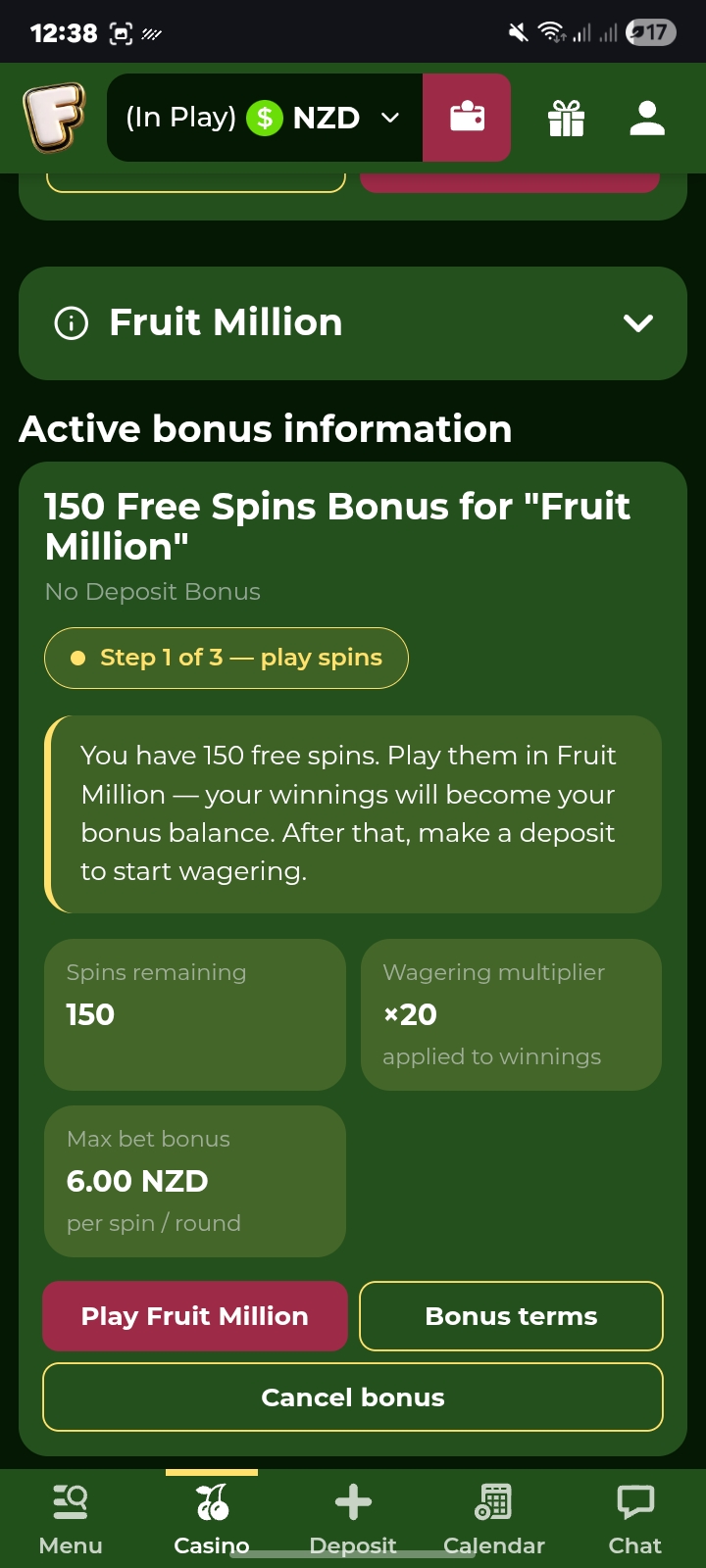Open the Deposit tab
The image size is (706, 1568).
pos(353,1519)
